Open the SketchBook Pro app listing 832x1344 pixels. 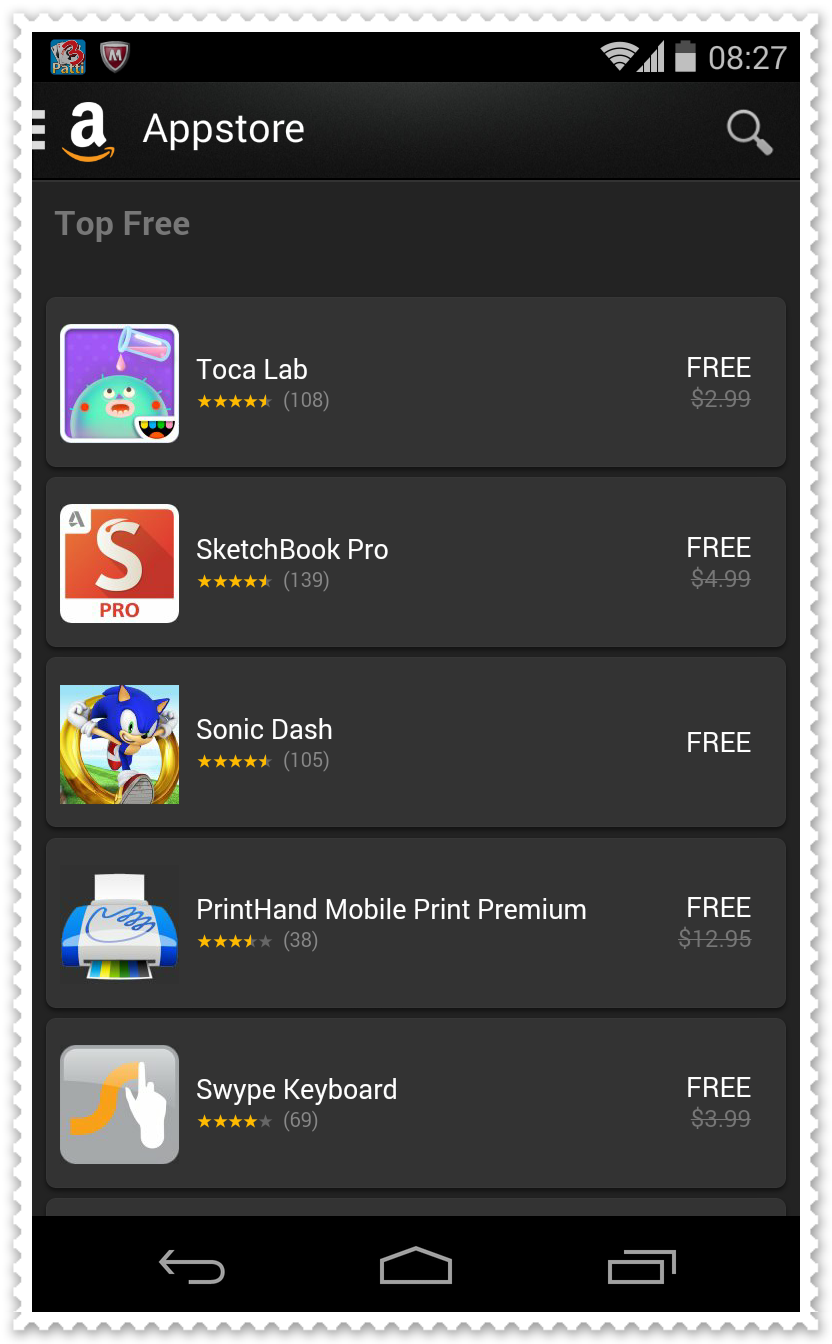coord(416,562)
